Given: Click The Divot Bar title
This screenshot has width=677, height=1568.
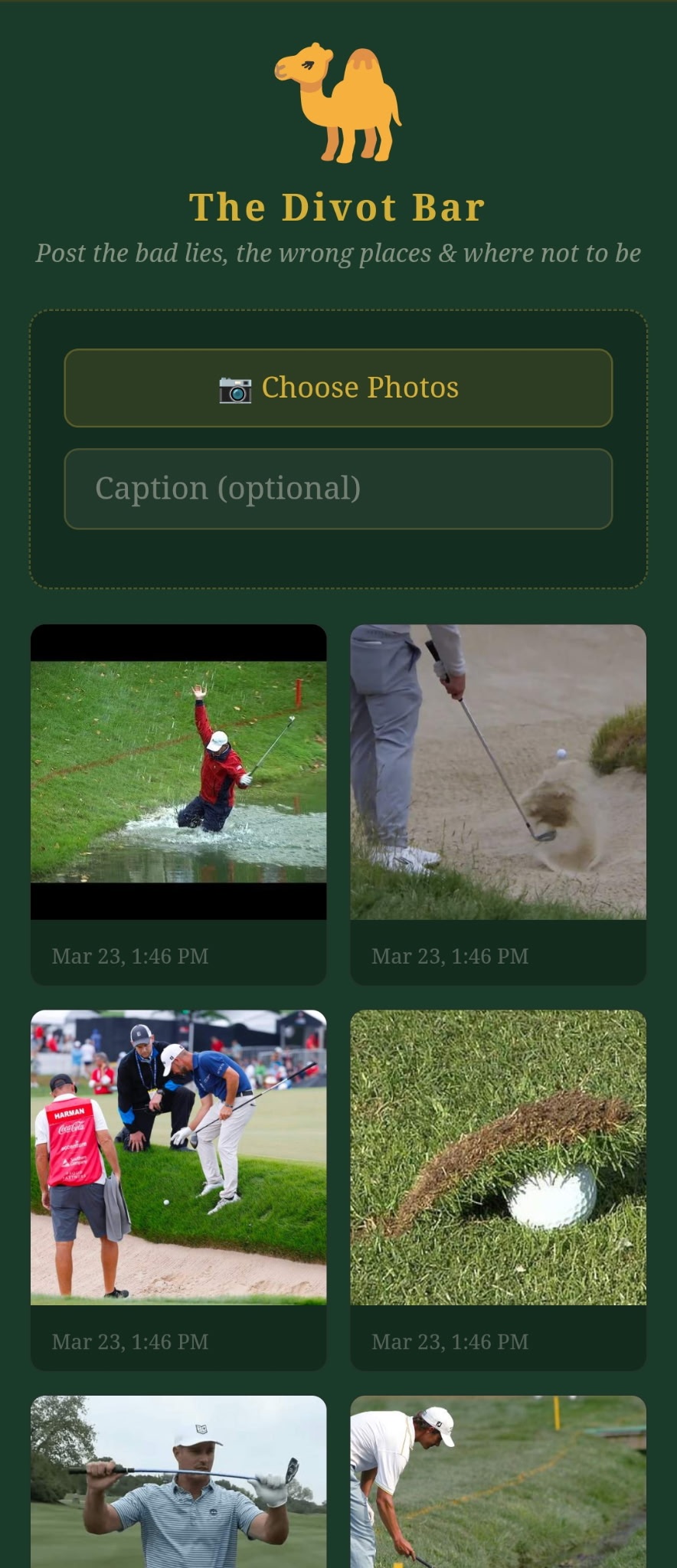Looking at the screenshot, I should 338,205.
